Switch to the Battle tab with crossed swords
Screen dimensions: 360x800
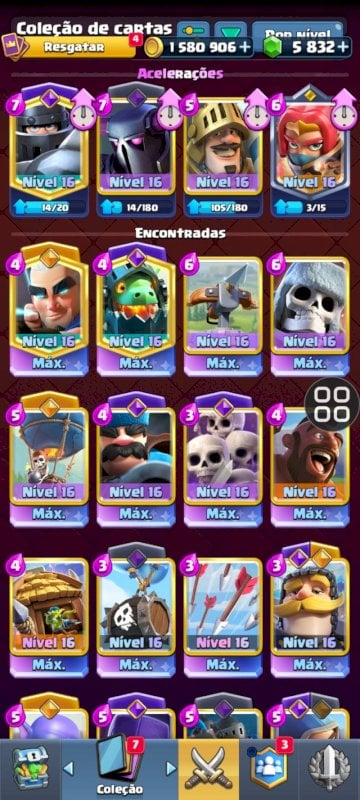[208, 769]
